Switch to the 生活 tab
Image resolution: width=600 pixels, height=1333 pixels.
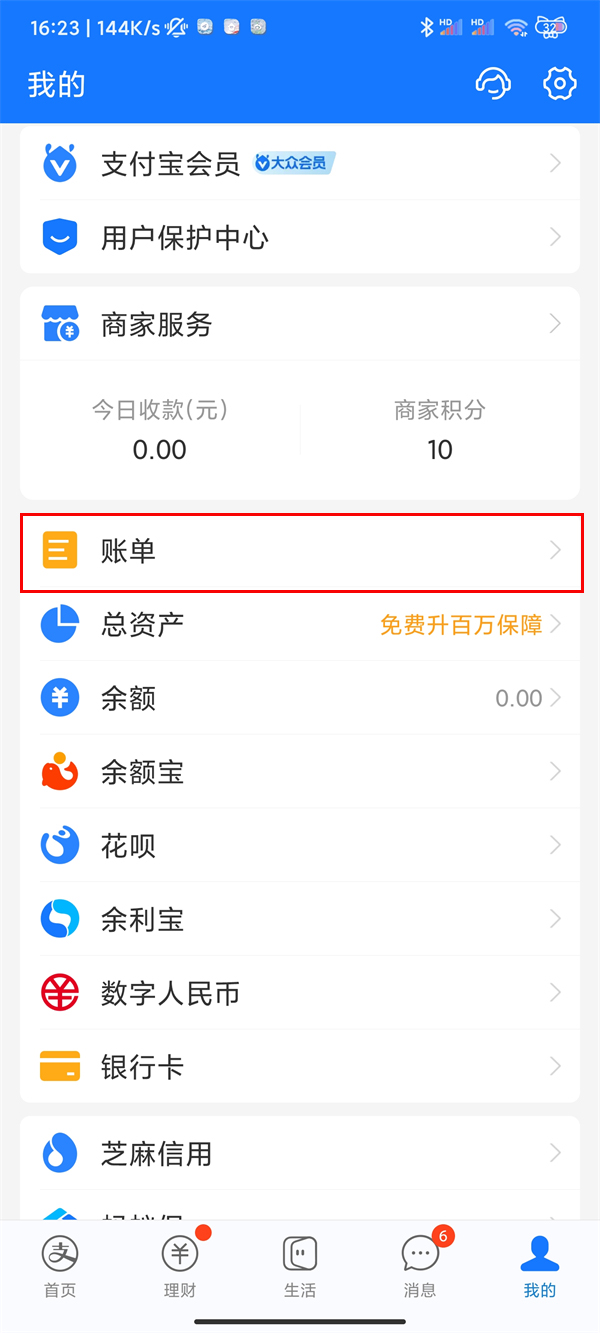pyautogui.click(x=300, y=1266)
